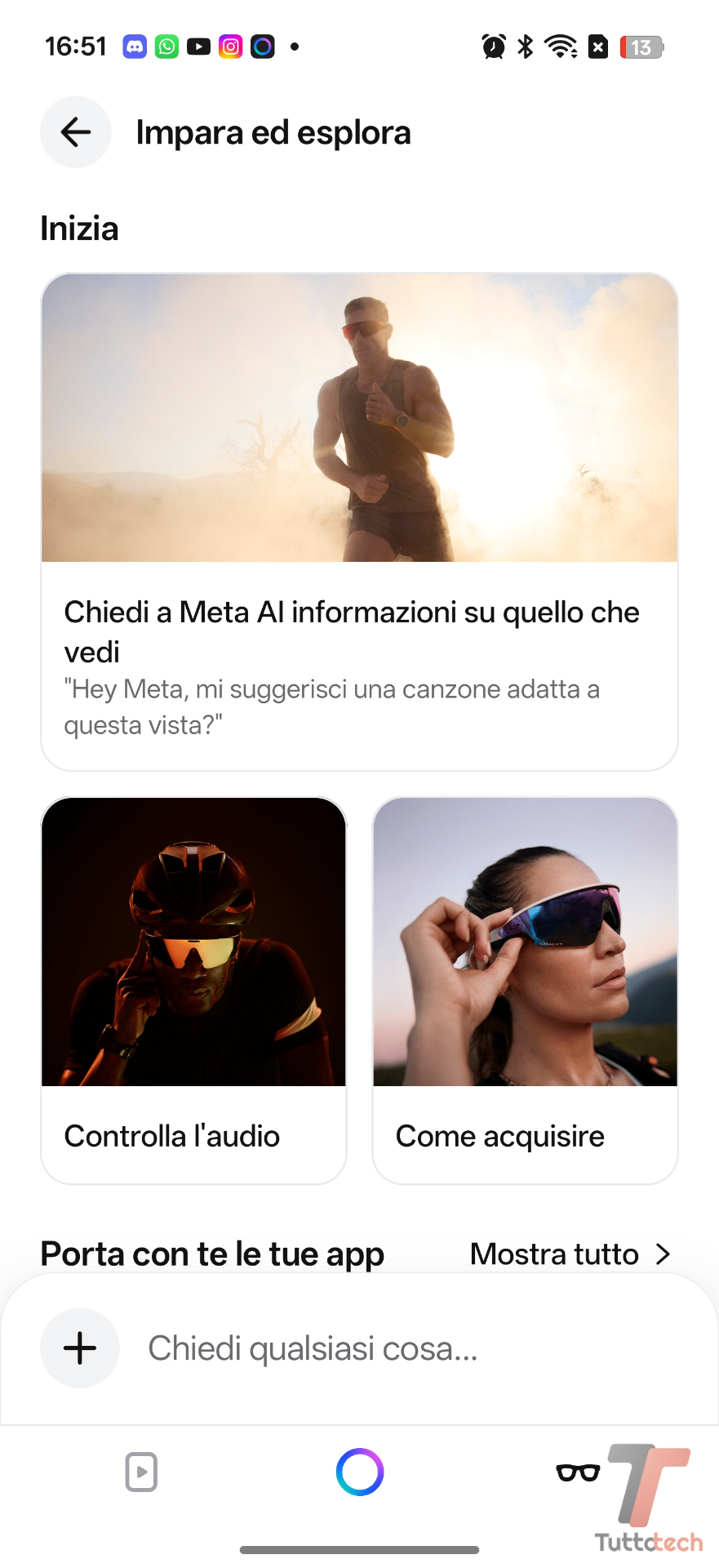The width and height of the screenshot is (719, 1568).
Task: Switch to the Meta AI circle tab
Action: click(x=359, y=1472)
